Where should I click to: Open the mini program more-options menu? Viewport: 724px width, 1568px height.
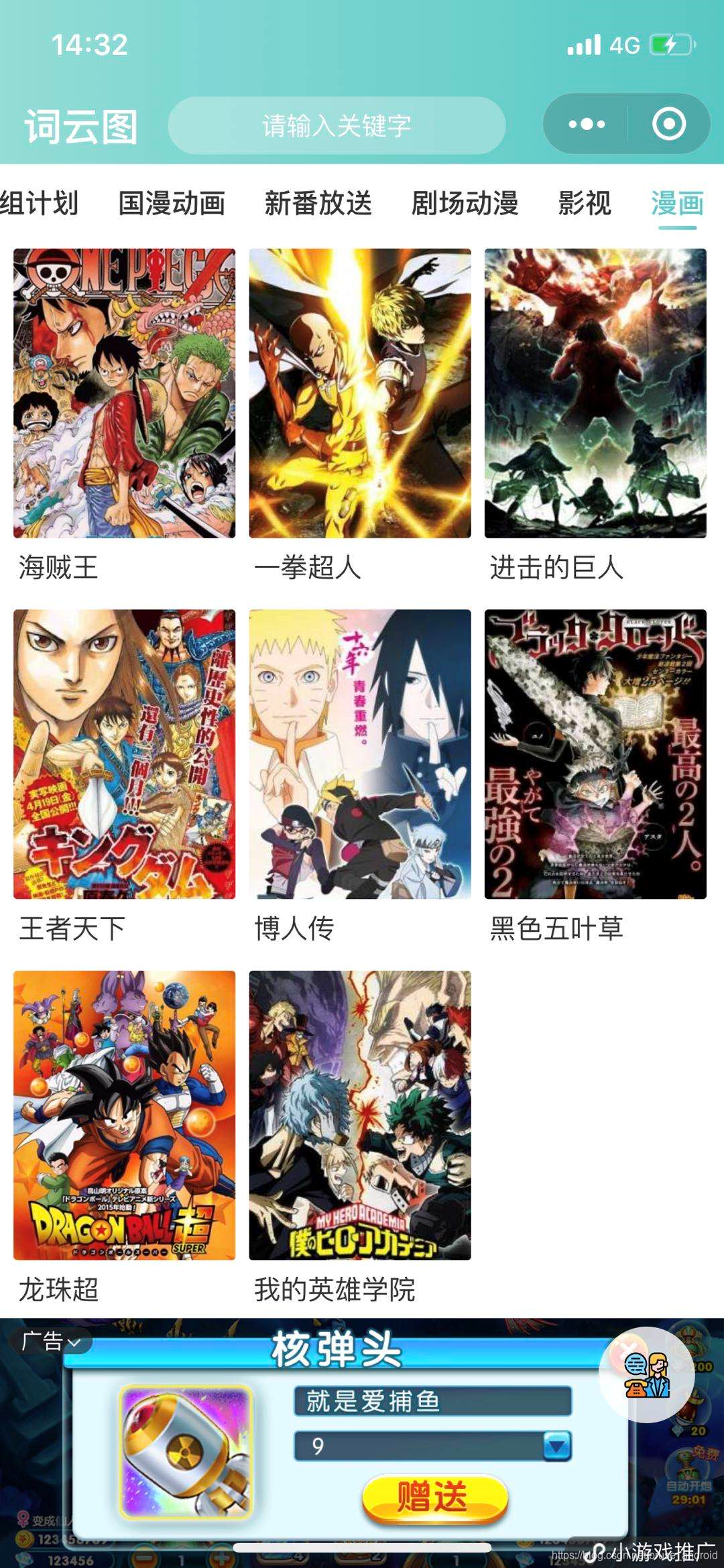click(x=587, y=124)
